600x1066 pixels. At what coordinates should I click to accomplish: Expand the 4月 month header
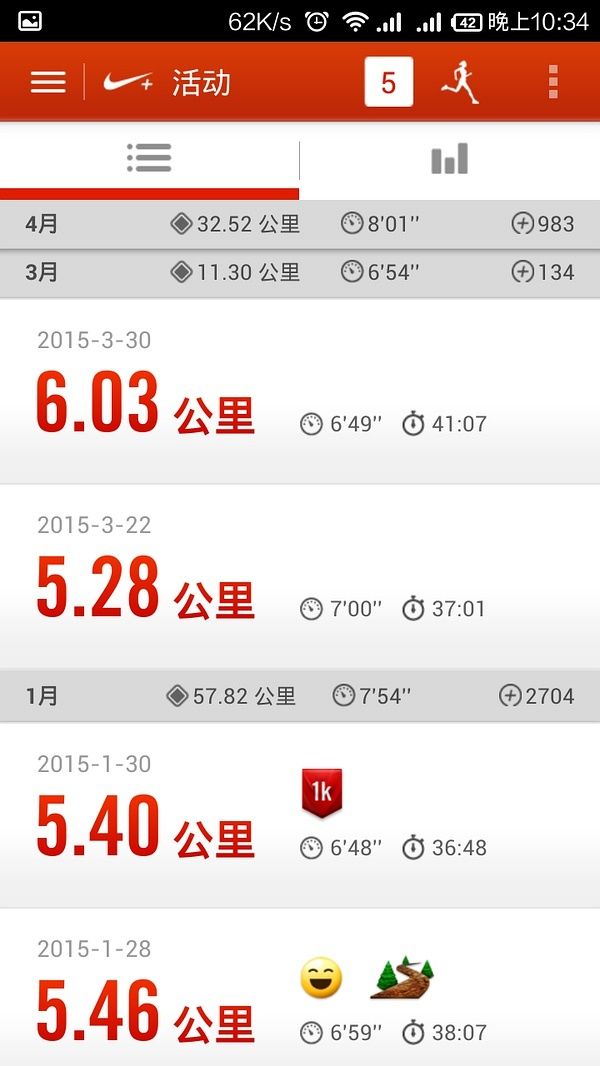[300, 224]
